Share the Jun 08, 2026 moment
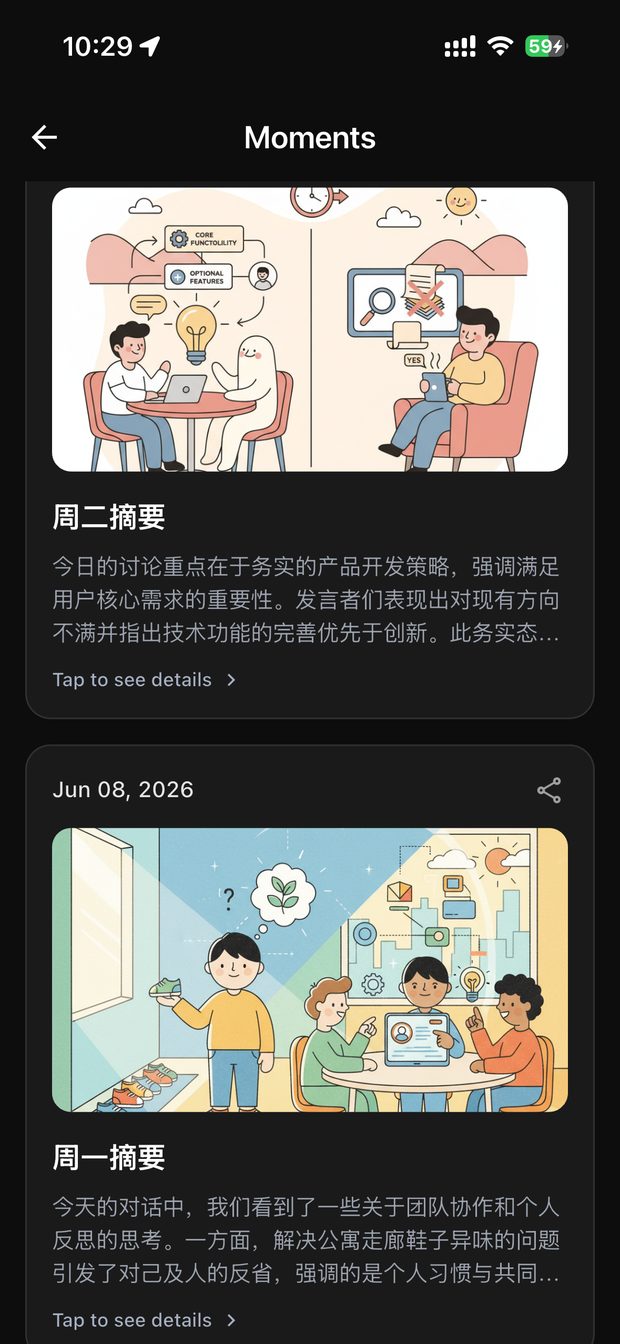 (549, 790)
